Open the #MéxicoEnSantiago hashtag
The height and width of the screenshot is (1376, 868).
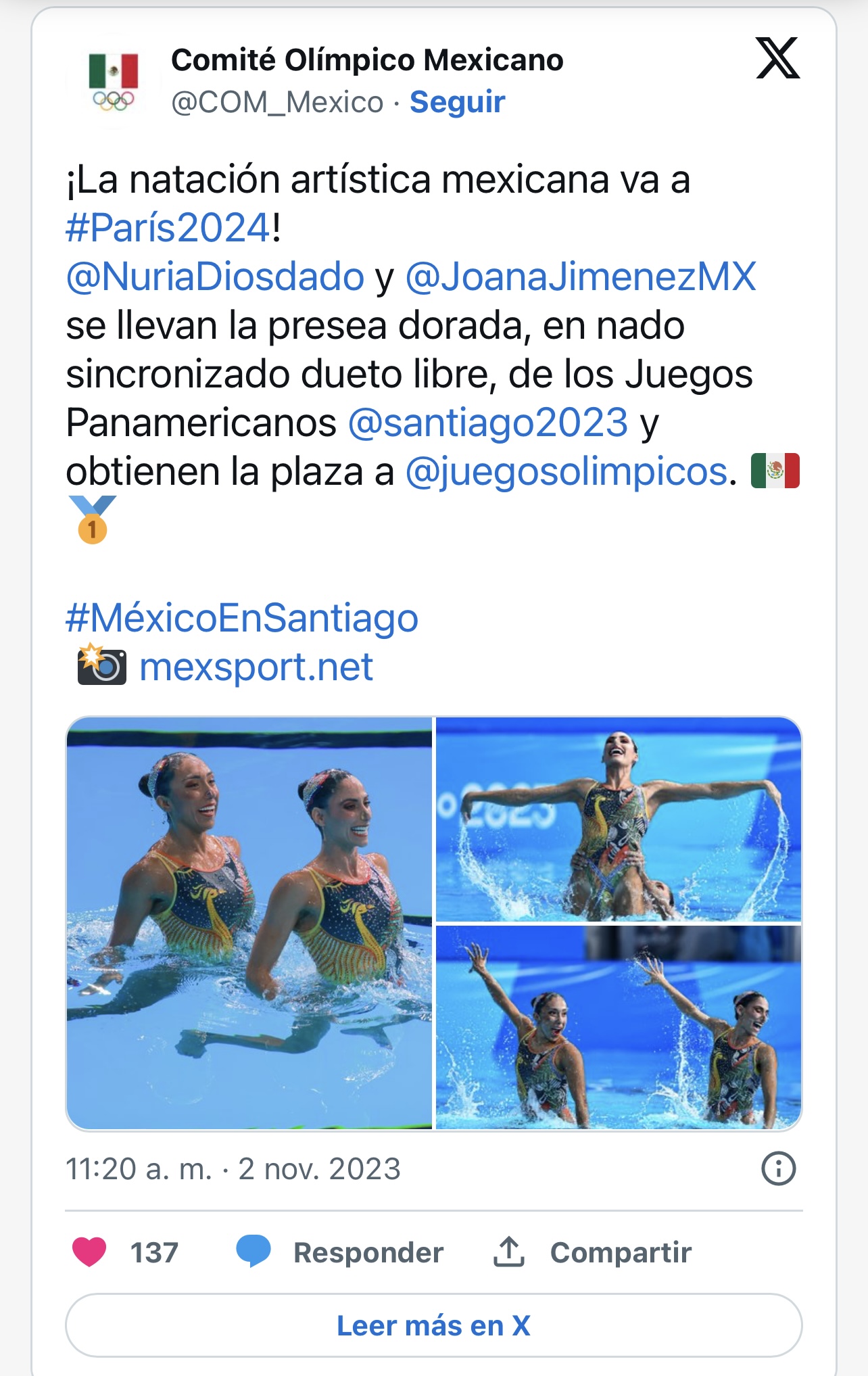coord(242,618)
